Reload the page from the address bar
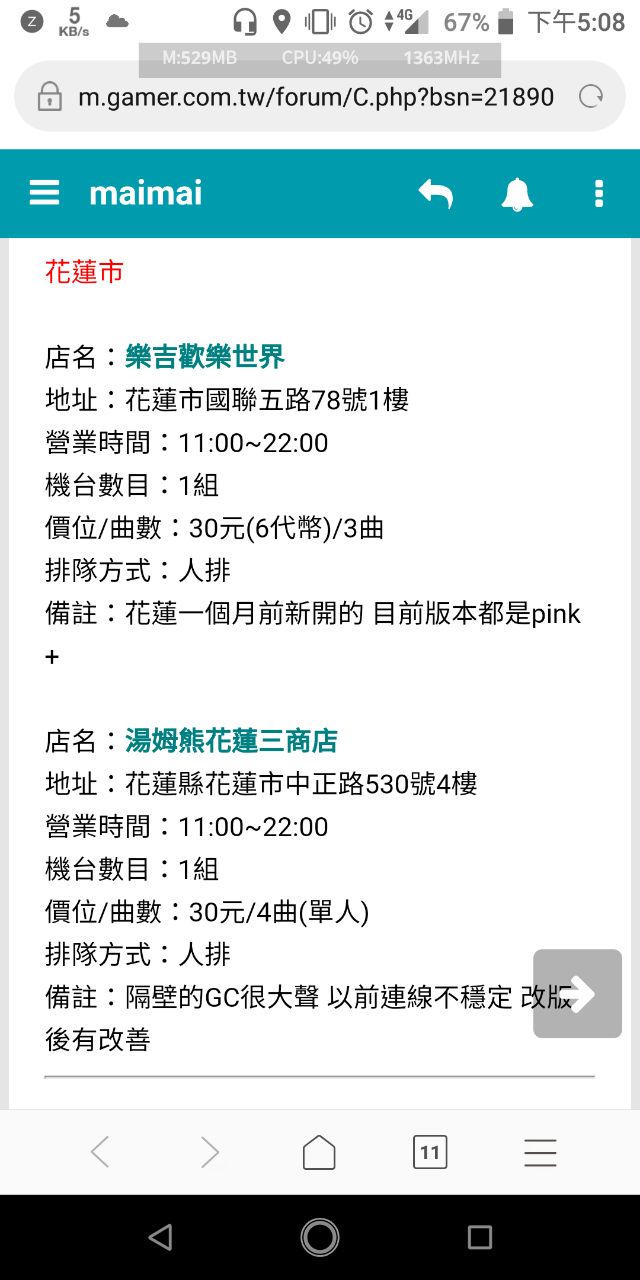Image resolution: width=640 pixels, height=1280 pixels. [x=592, y=97]
